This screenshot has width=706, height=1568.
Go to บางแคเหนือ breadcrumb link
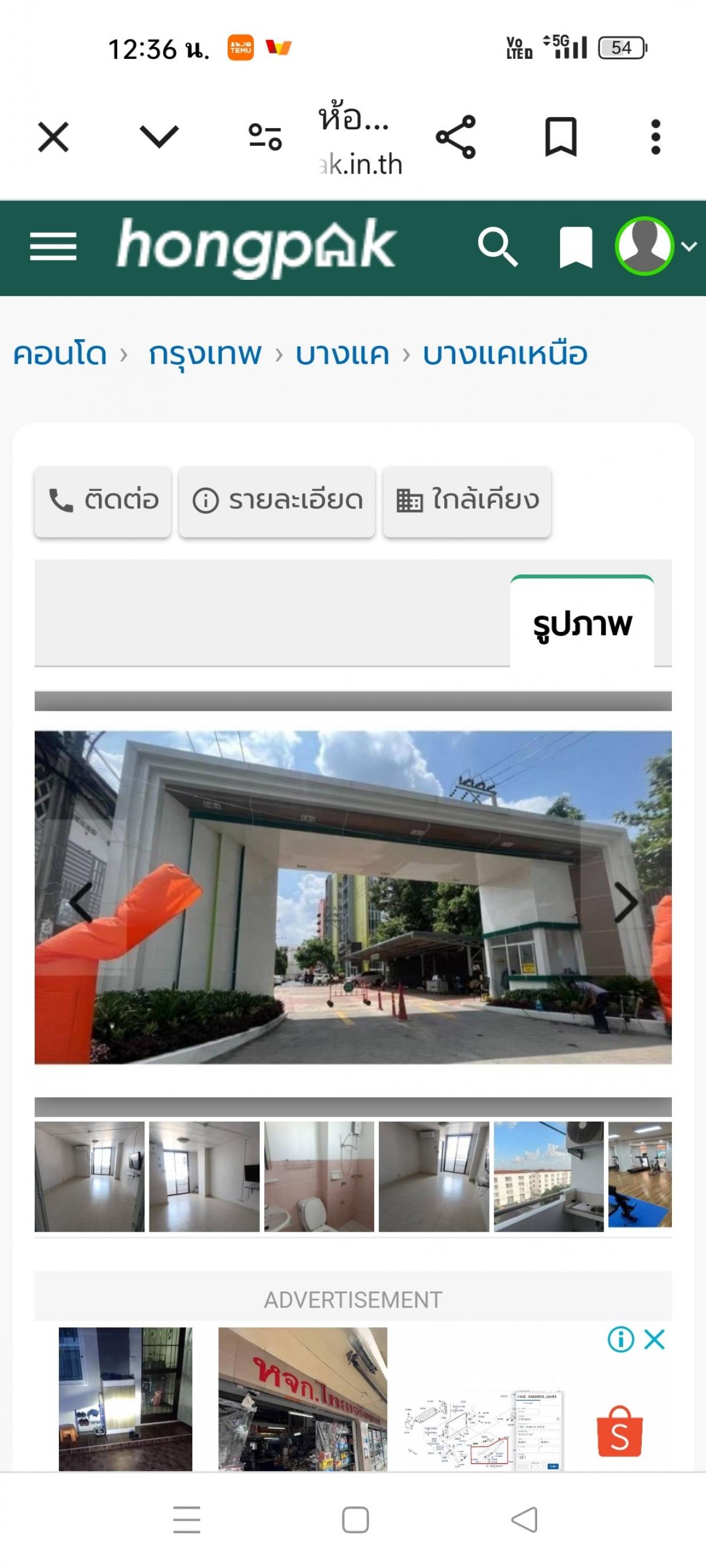pyautogui.click(x=505, y=354)
